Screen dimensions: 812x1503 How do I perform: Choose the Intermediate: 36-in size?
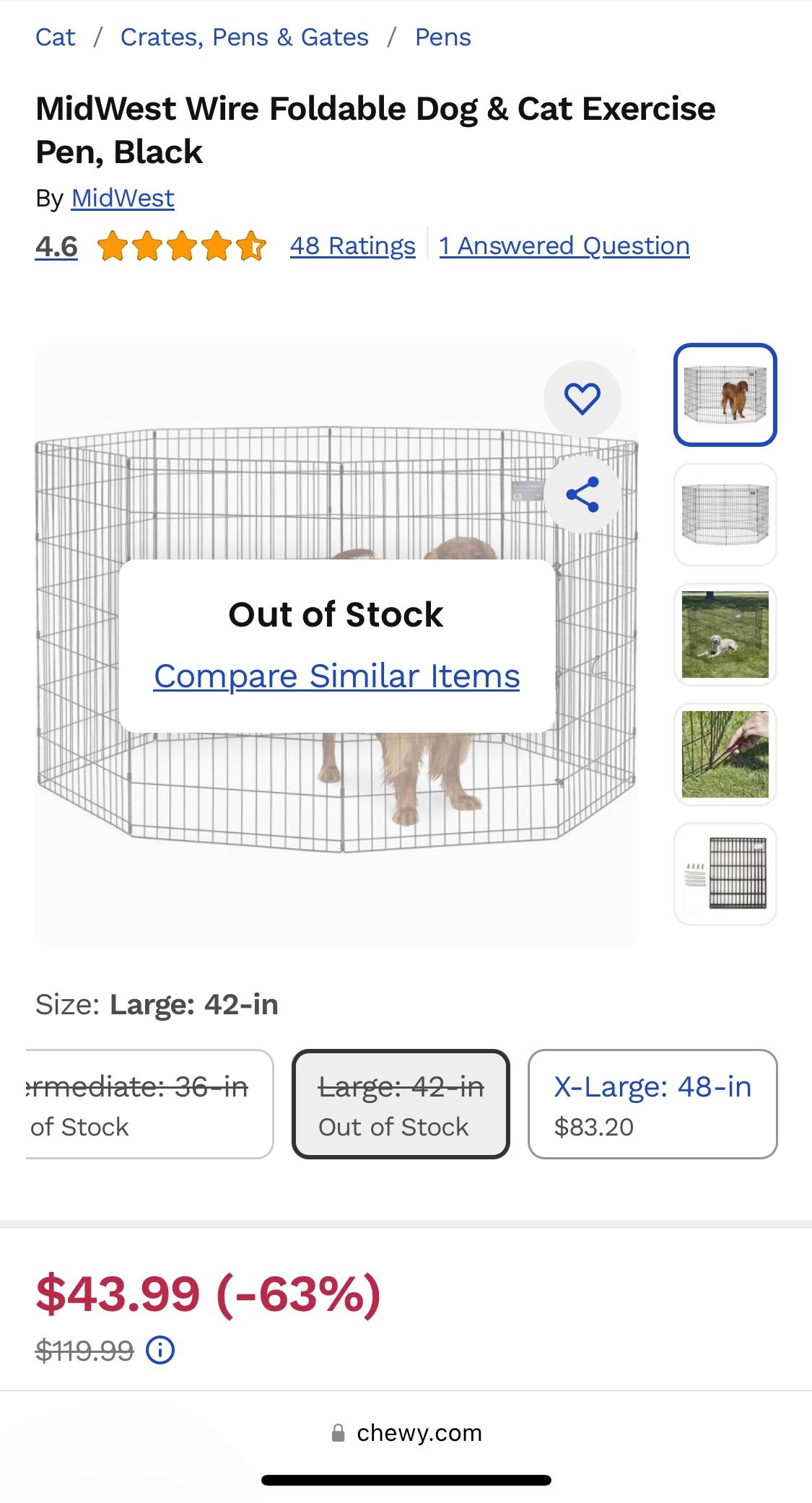149,1105
